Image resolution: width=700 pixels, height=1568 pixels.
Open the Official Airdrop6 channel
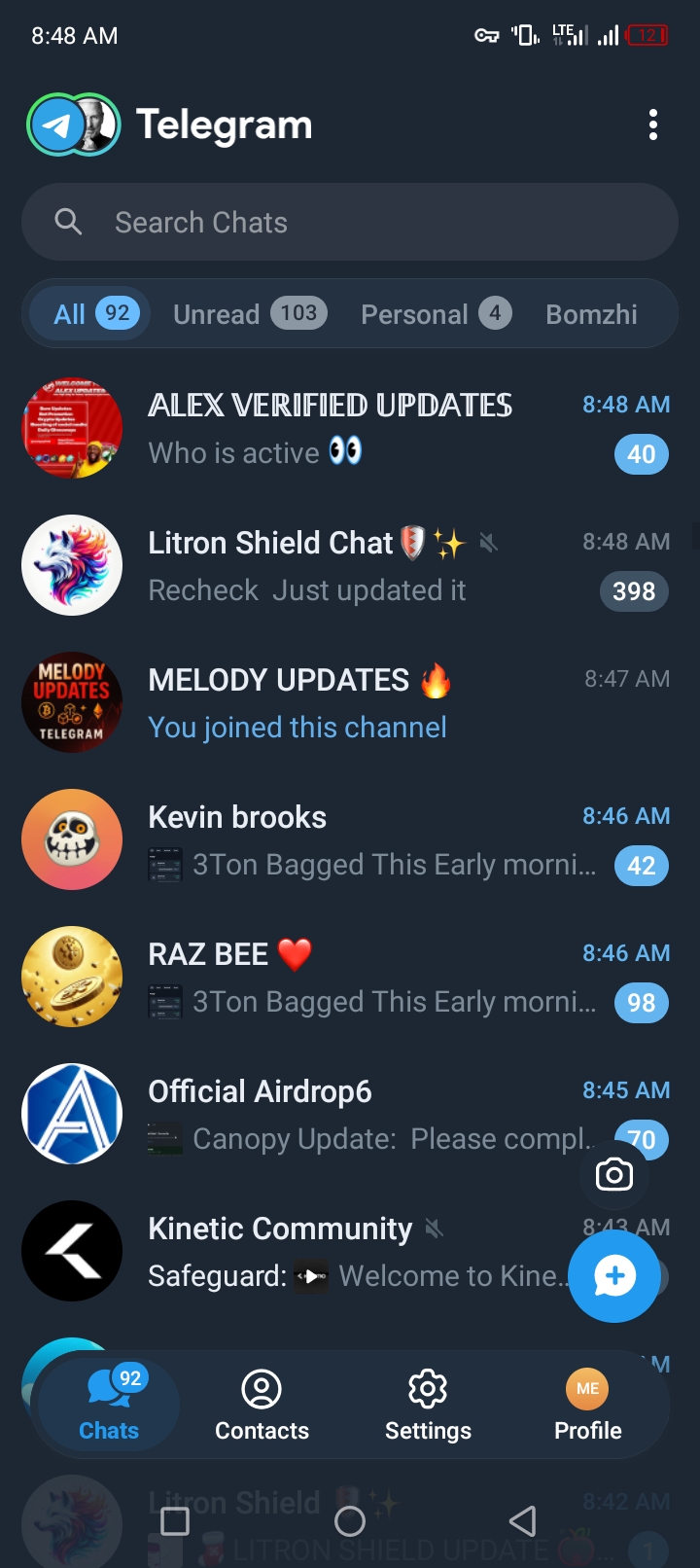(321, 1114)
